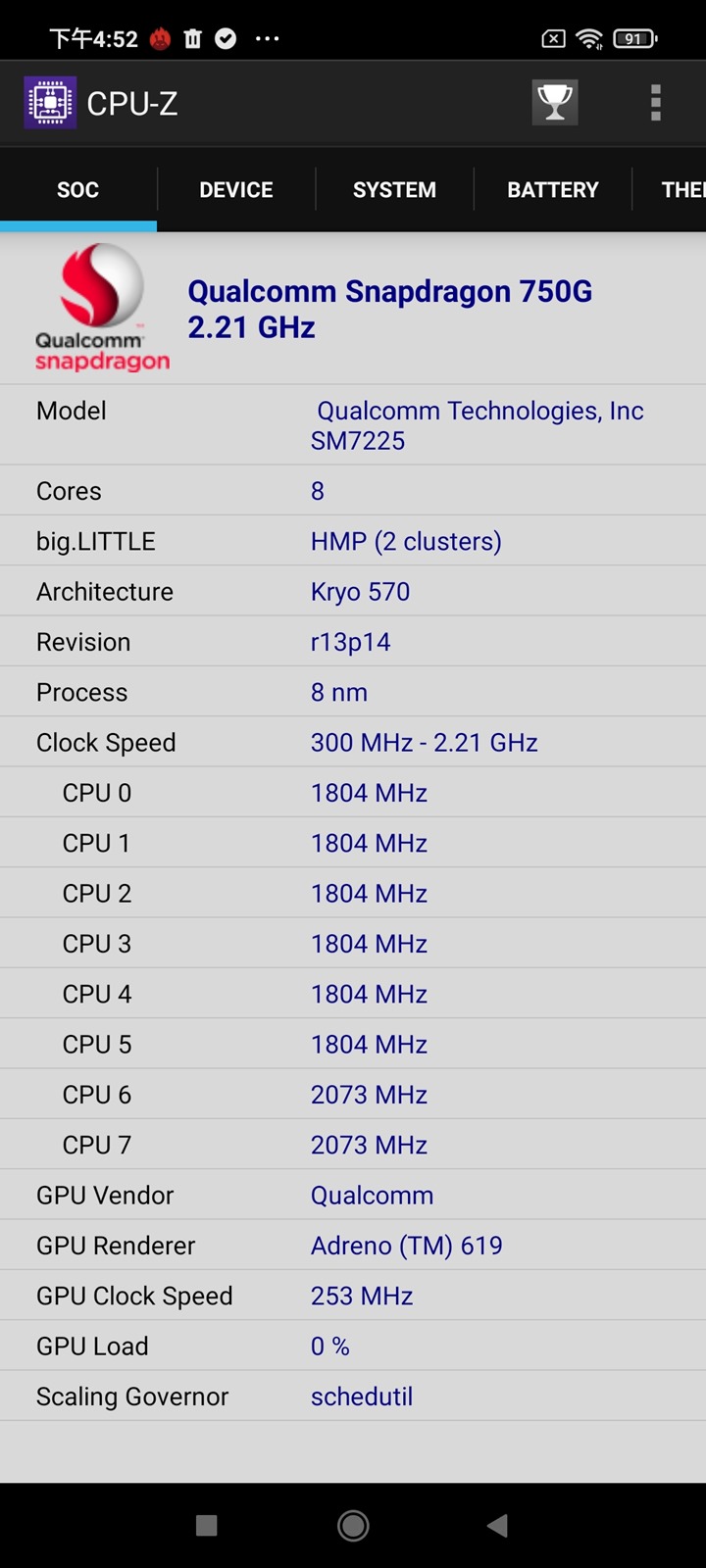The width and height of the screenshot is (706, 1568).
Task: Open the overflow menu
Action: pos(655,102)
